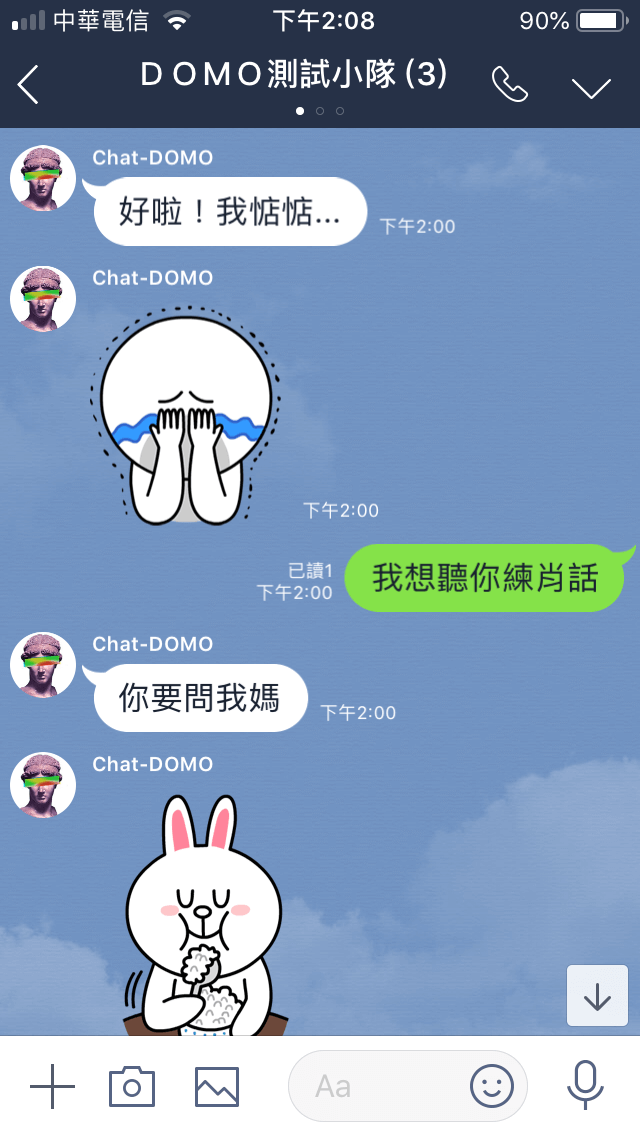This screenshot has width=640, height=1136.
Task: Tap the Cony bunny eating rice sticker
Action: pos(204,915)
